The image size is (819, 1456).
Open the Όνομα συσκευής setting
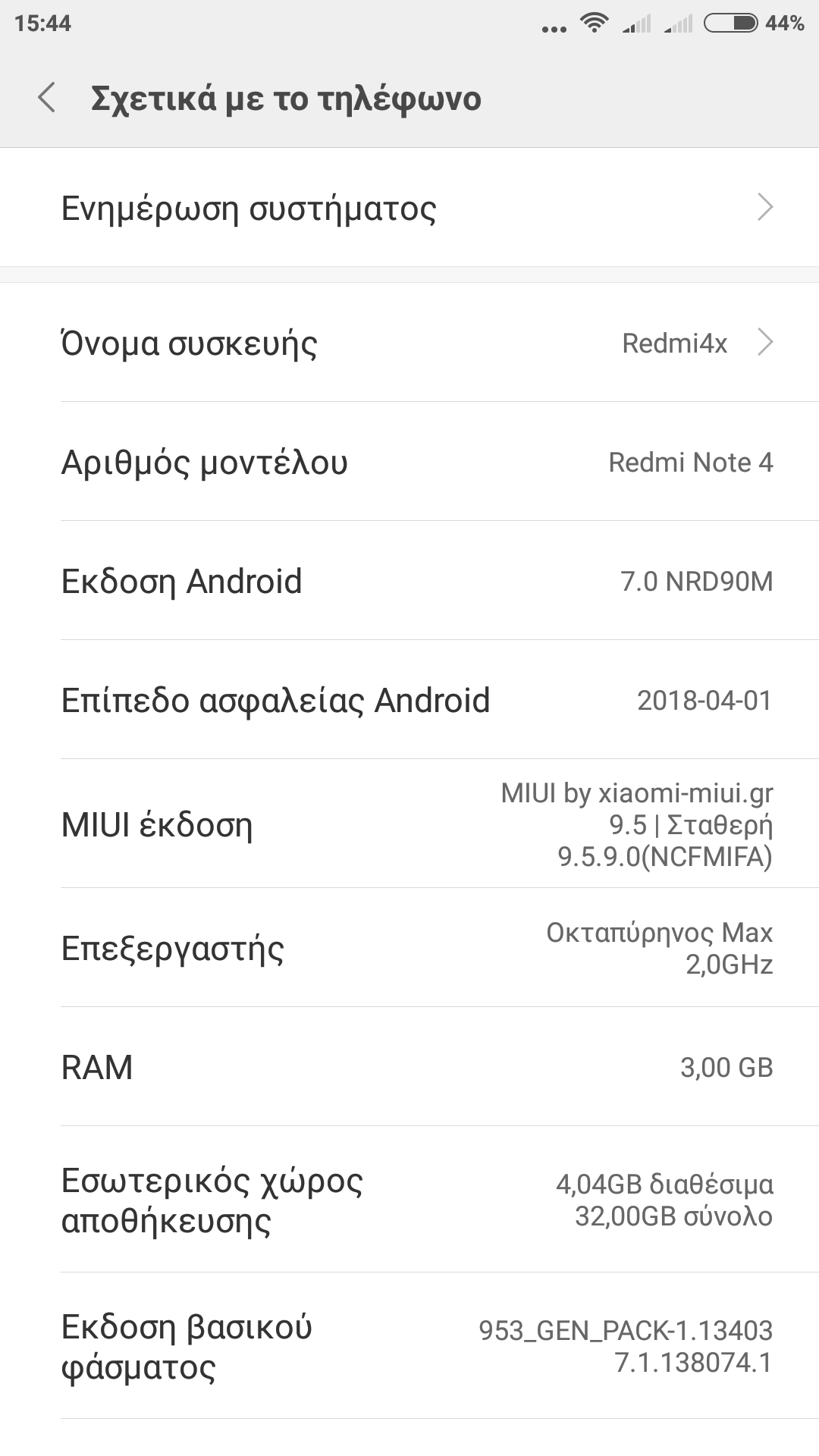[x=409, y=343]
